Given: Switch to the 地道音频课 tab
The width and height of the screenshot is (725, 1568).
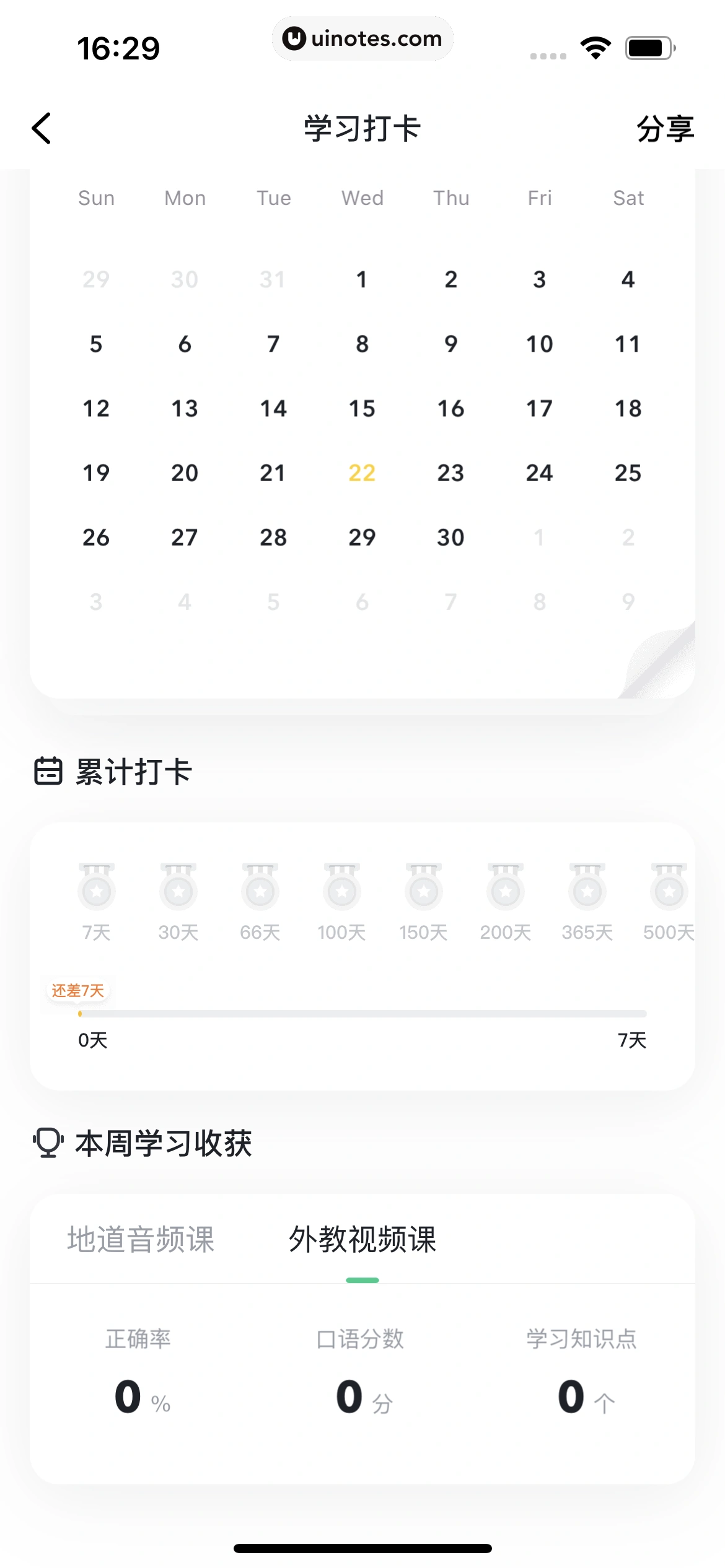Looking at the screenshot, I should tap(140, 1240).
